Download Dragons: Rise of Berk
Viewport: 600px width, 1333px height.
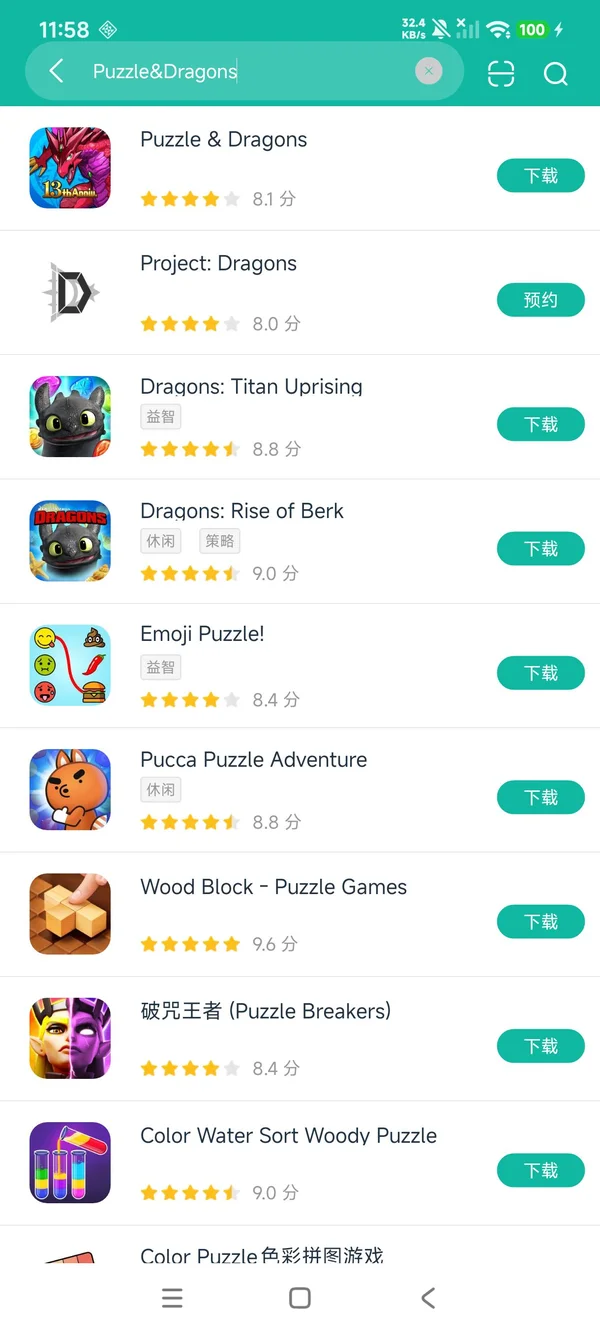click(x=540, y=549)
